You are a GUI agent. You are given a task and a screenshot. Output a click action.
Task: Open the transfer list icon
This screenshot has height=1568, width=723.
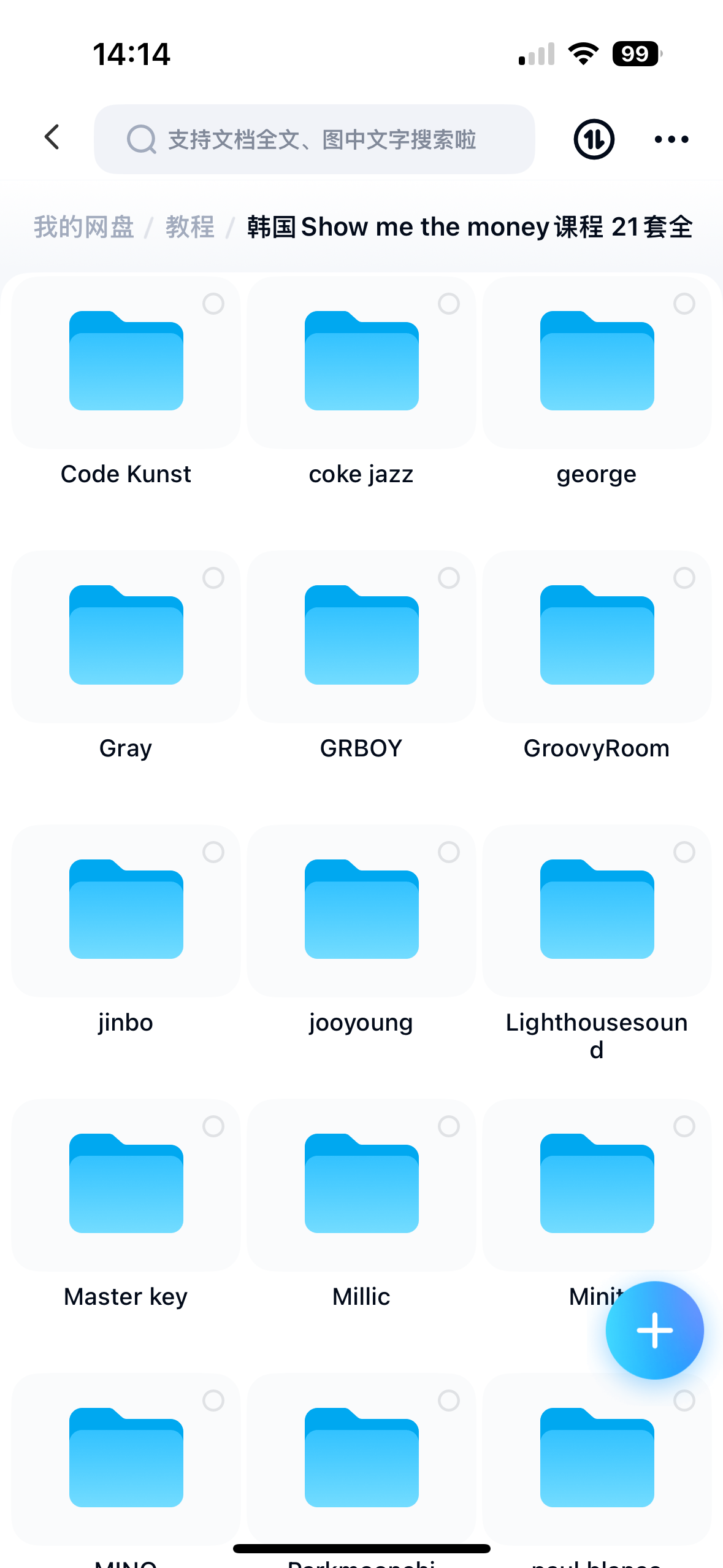[594, 139]
